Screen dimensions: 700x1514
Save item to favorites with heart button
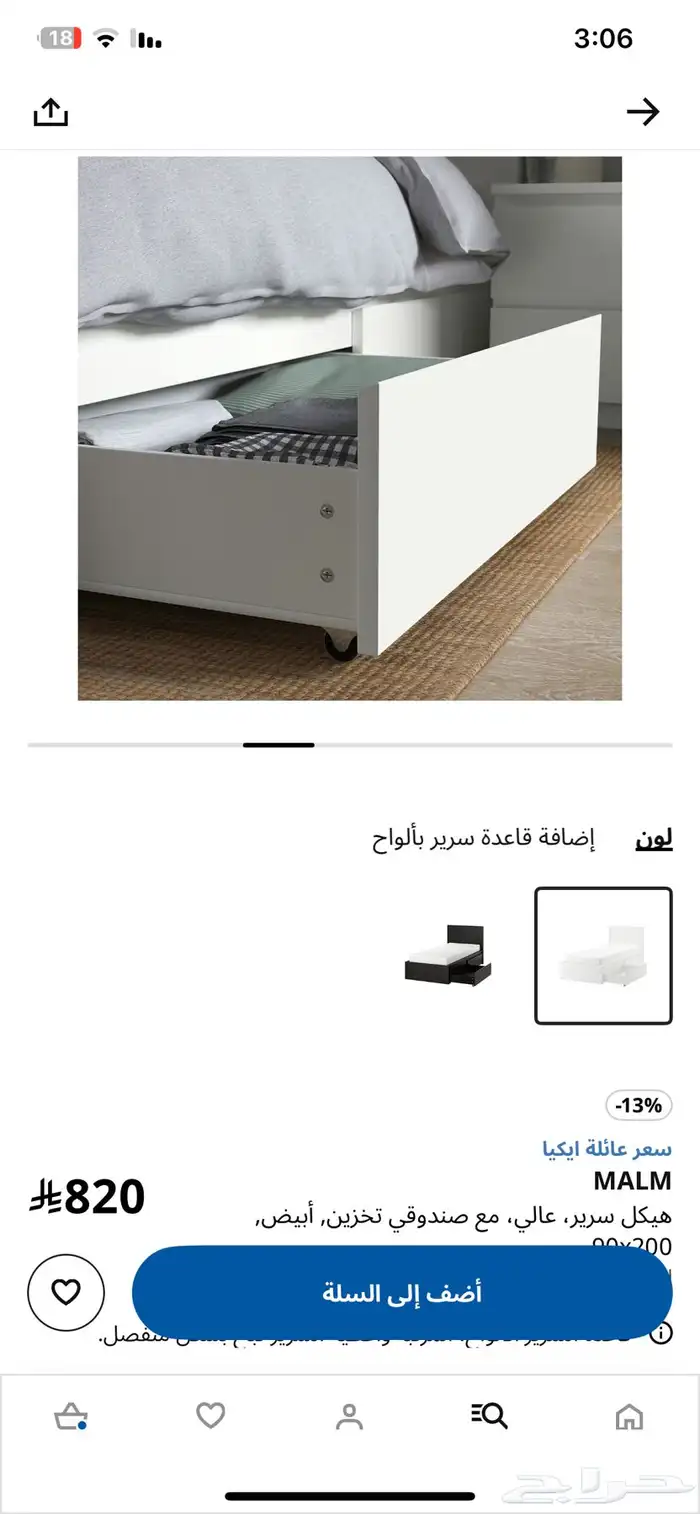pos(66,1293)
